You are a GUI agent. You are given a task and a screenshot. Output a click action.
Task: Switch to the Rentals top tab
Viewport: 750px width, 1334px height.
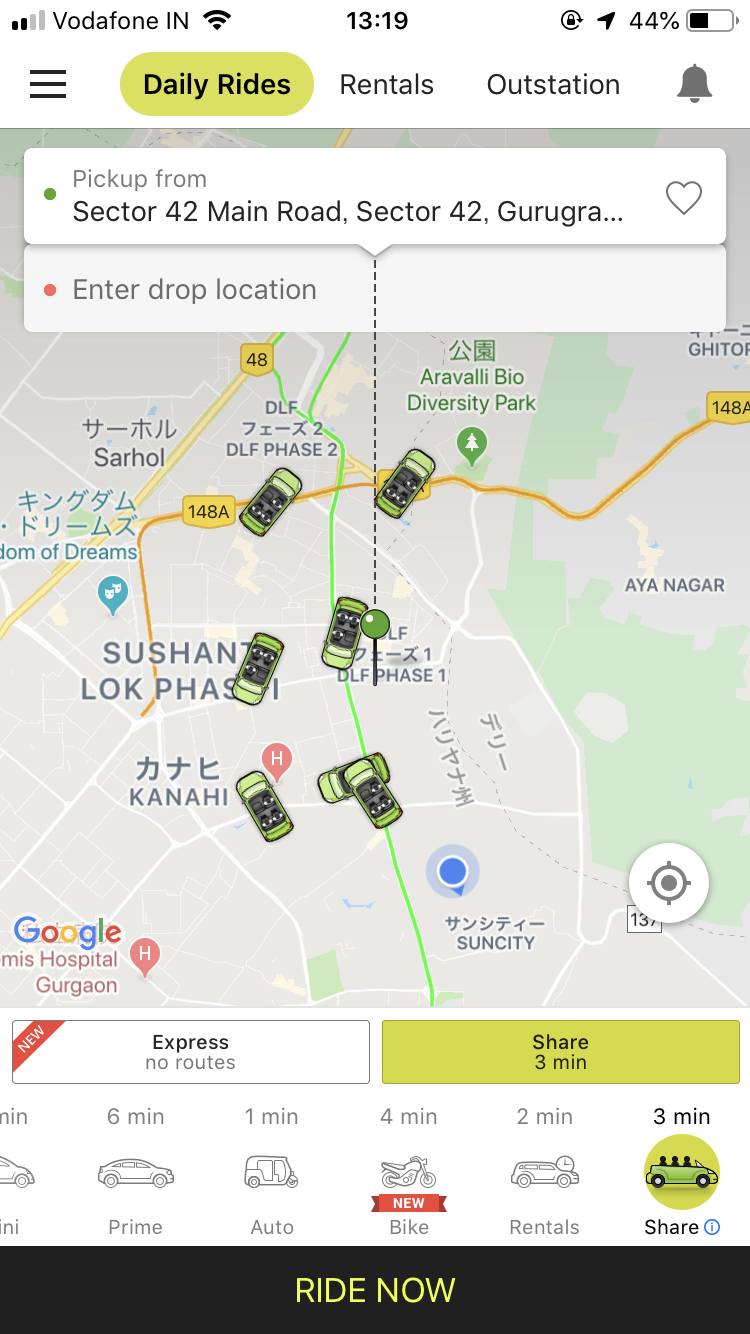386,84
